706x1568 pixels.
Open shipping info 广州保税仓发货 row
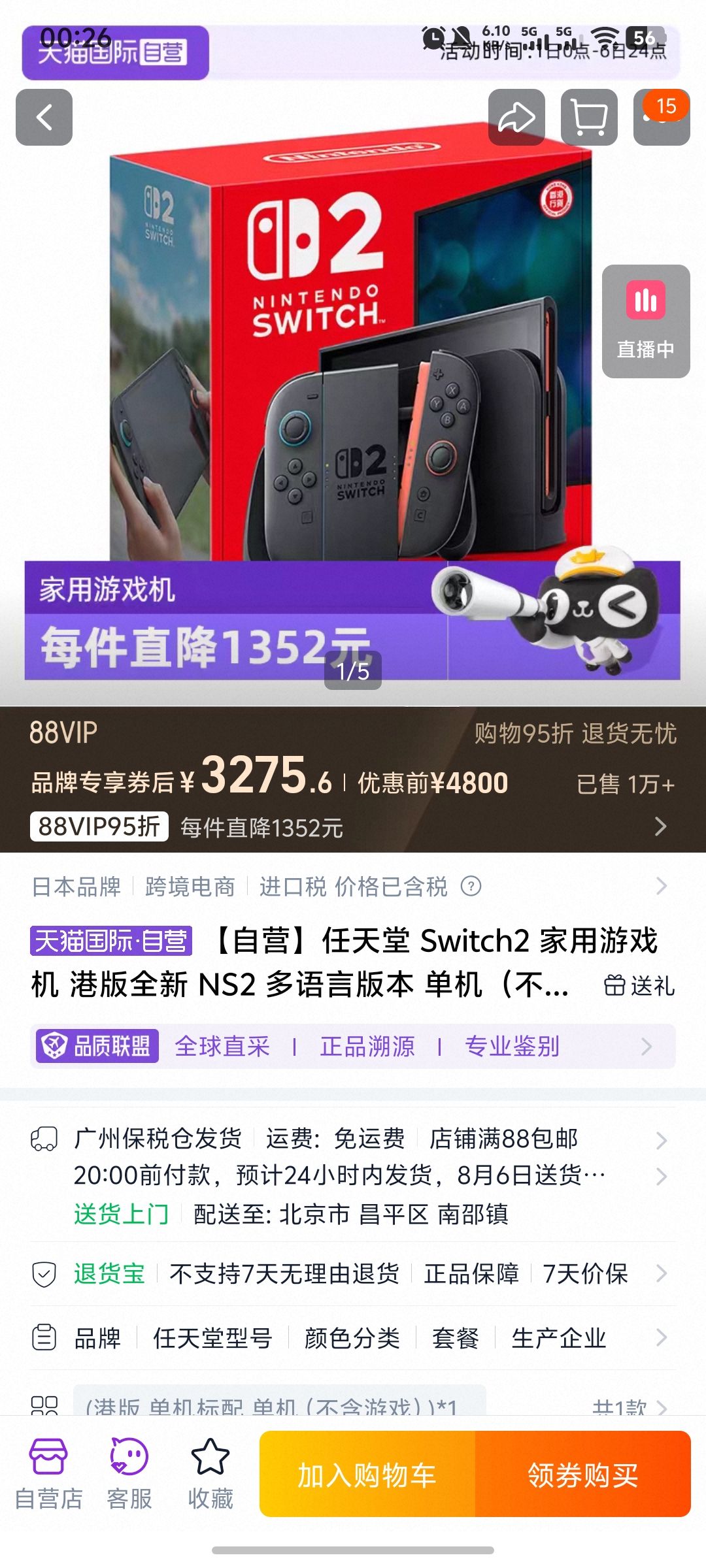coord(353,1139)
